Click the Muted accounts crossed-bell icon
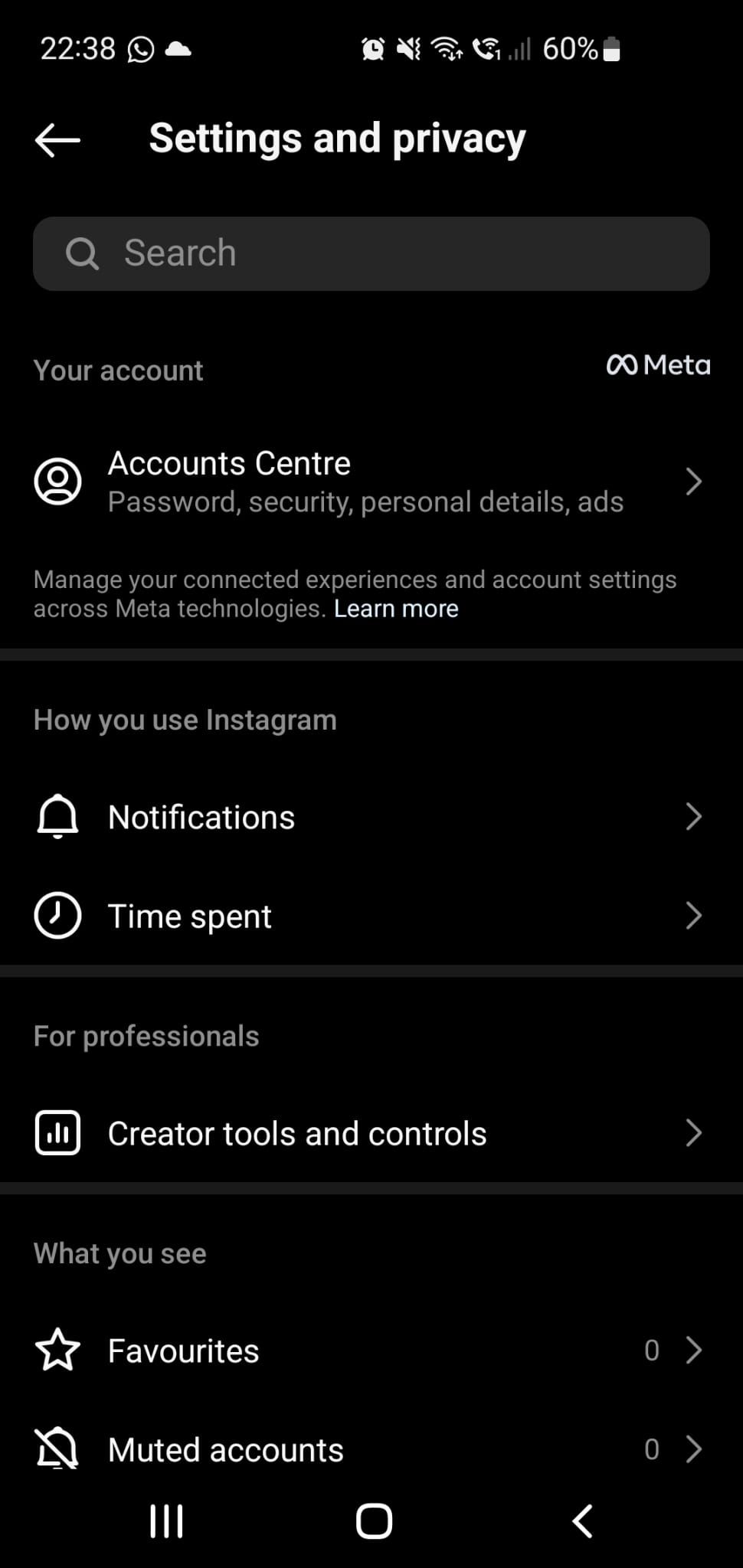 click(x=57, y=1449)
